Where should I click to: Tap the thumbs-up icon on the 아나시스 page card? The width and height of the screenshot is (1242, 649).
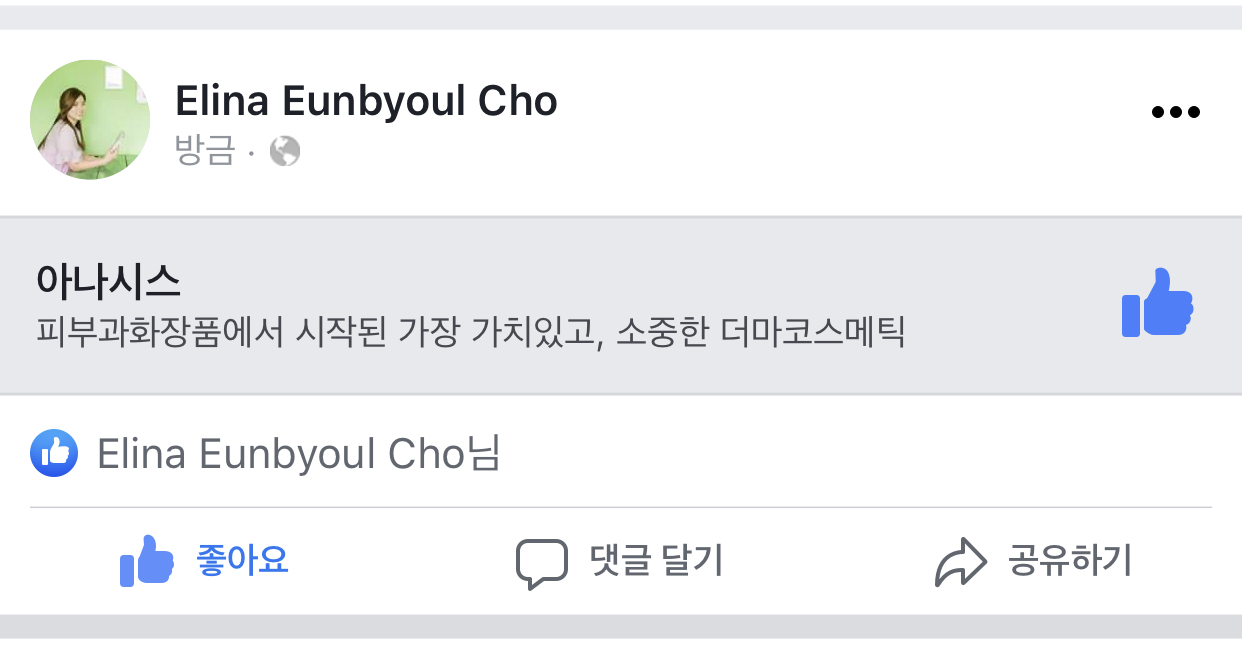click(1157, 303)
